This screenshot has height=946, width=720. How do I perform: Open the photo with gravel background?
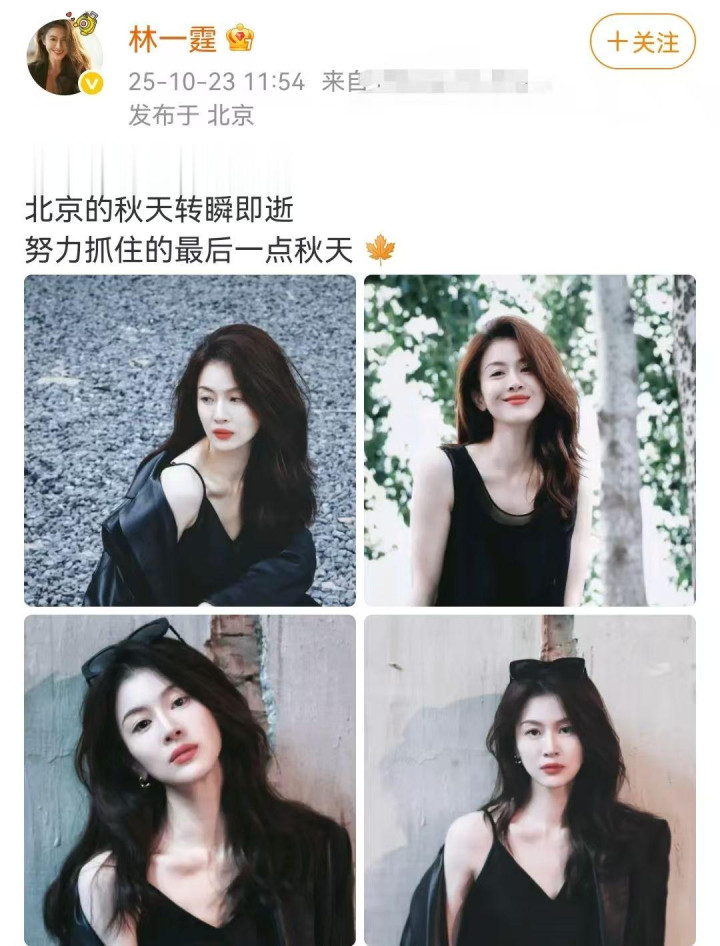190,440
